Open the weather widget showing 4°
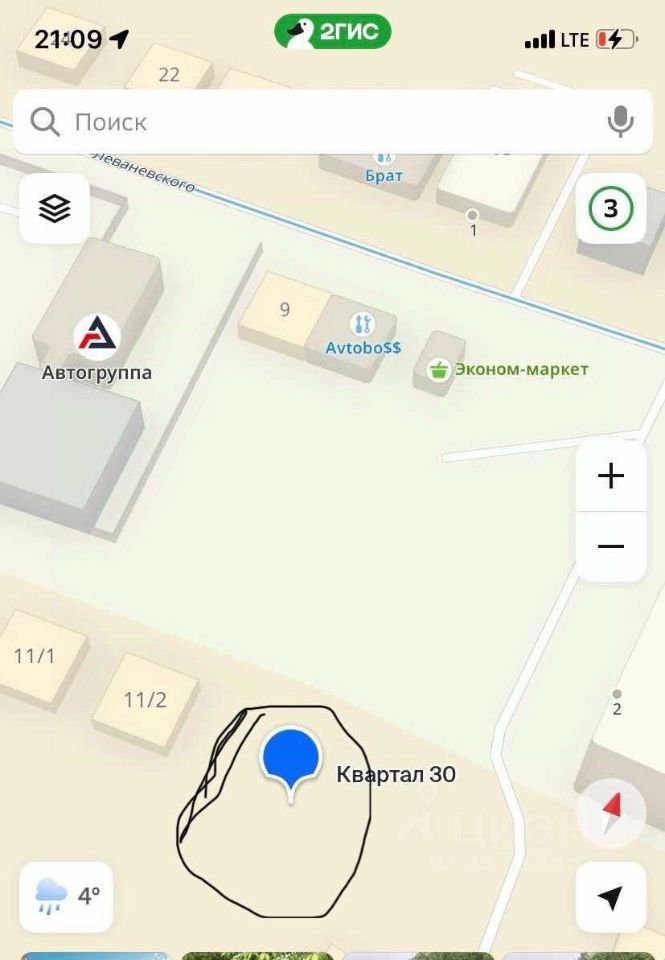Viewport: 665px width, 960px height. click(x=66, y=896)
